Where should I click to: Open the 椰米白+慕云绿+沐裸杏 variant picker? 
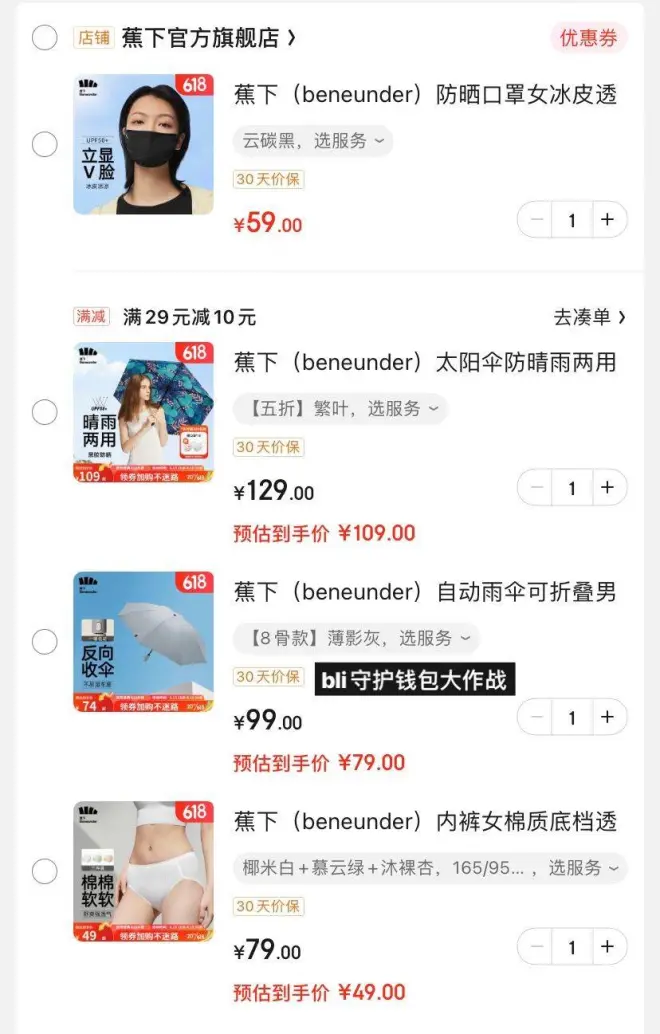(x=431, y=868)
